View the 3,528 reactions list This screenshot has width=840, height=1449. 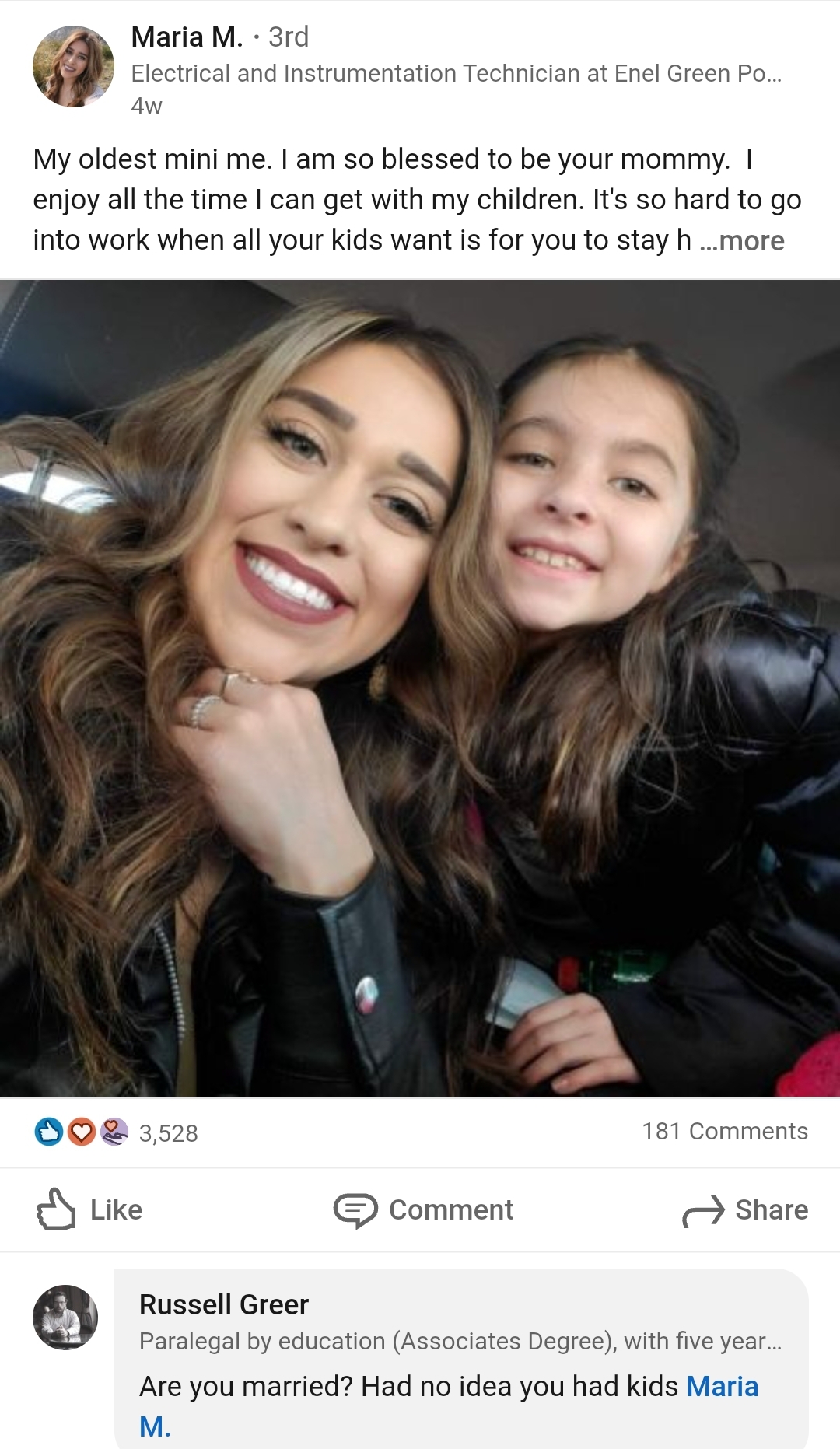[x=117, y=1132]
